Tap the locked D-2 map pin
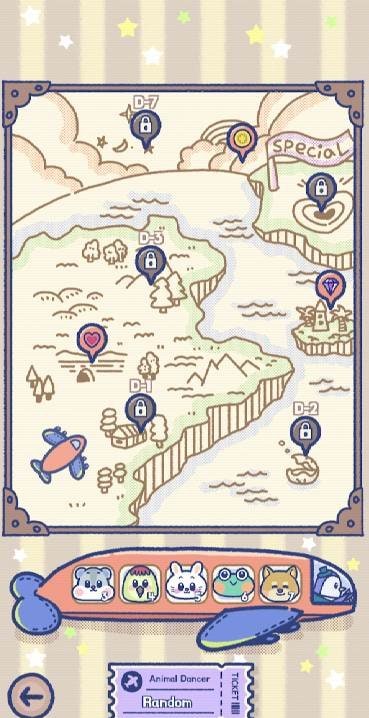Viewport: 369px width, 718px height. click(x=305, y=435)
